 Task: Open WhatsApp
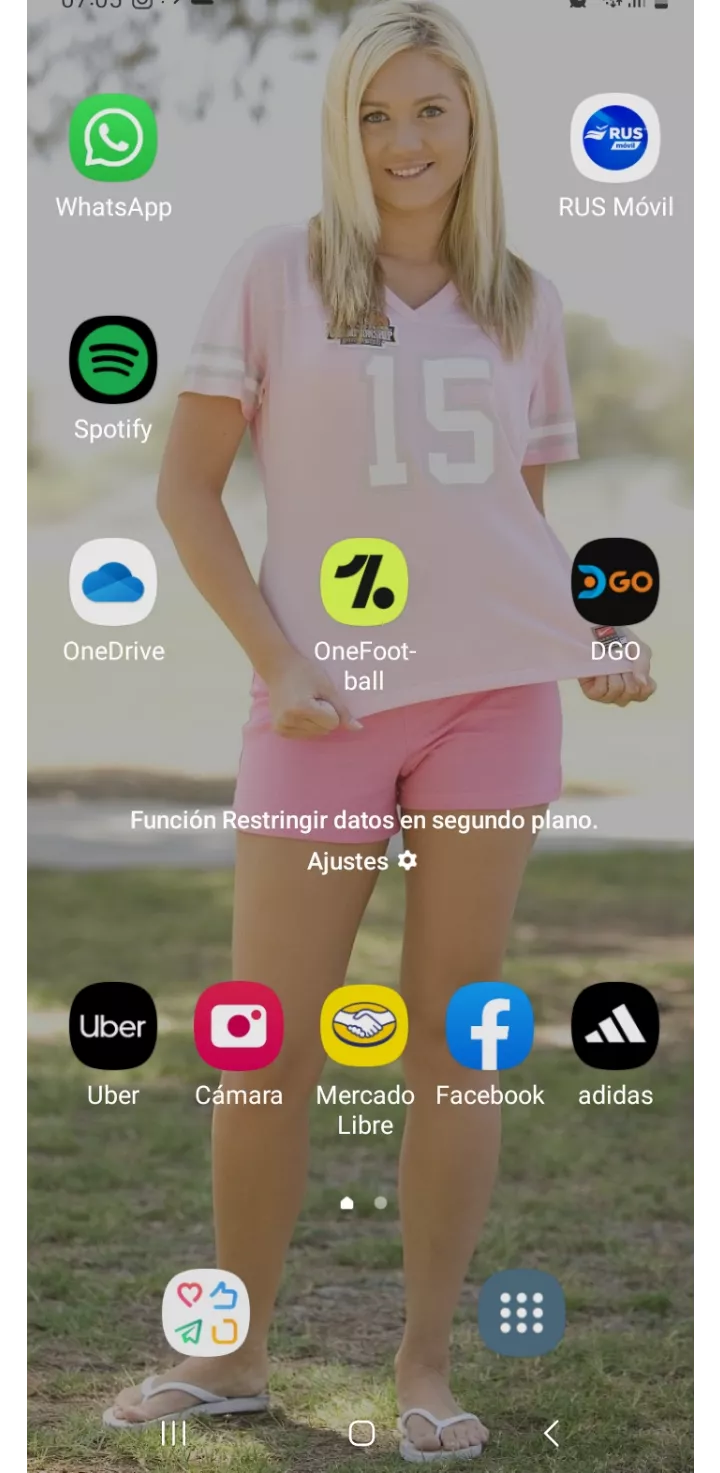pos(113,137)
